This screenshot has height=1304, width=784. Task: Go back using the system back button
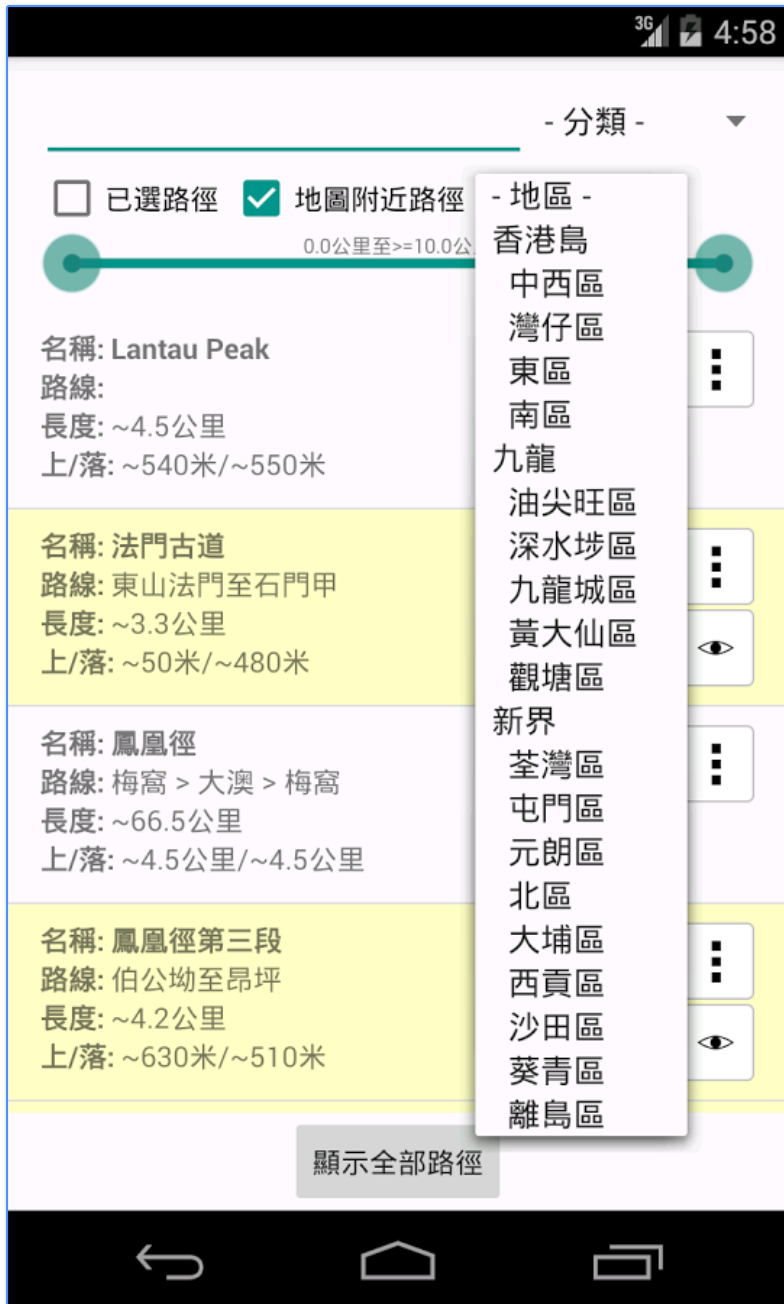pyautogui.click(x=169, y=1260)
